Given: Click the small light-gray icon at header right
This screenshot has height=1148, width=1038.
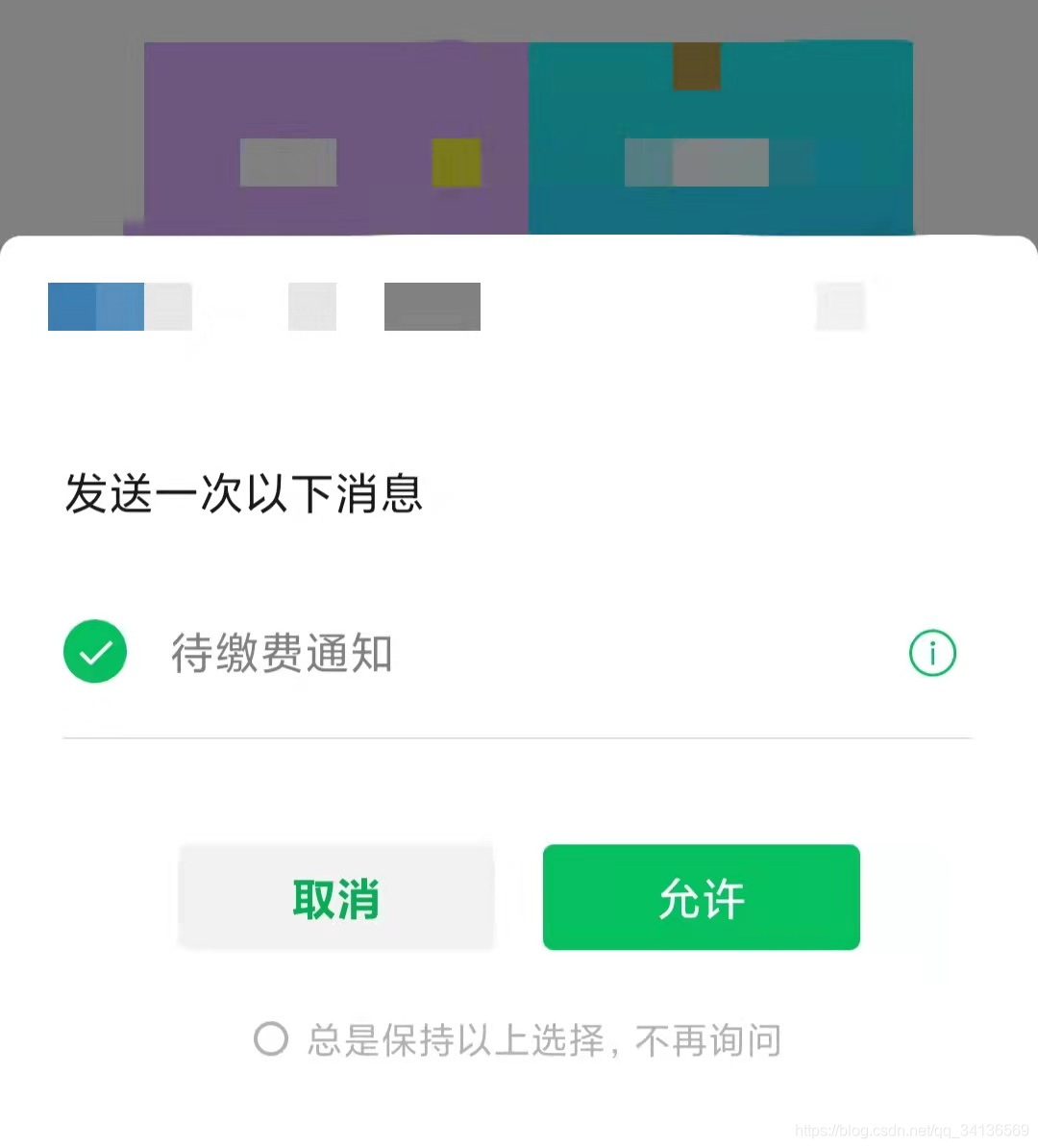Looking at the screenshot, I should pos(839,307).
